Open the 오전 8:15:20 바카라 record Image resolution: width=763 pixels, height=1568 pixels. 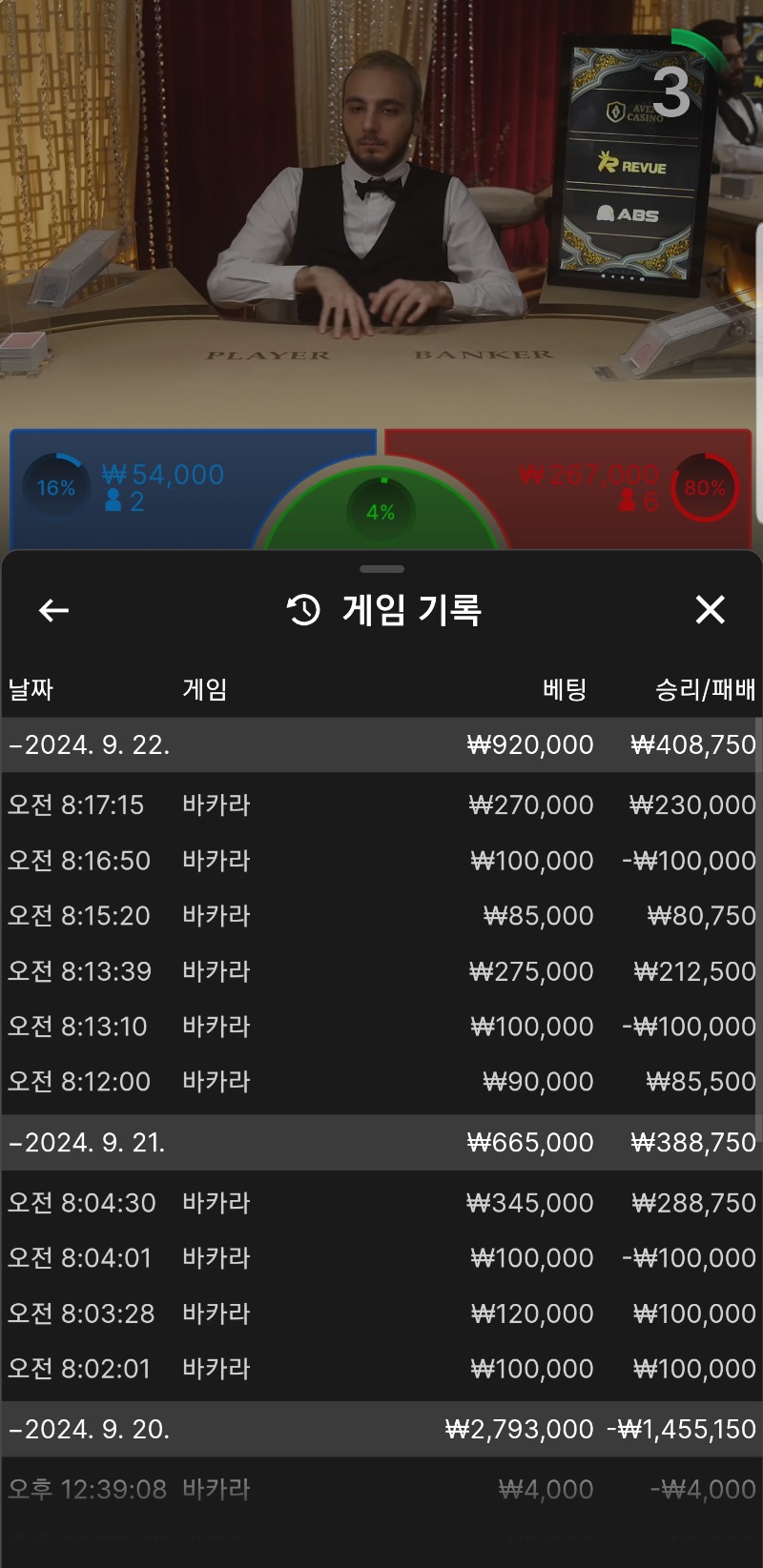[x=381, y=915]
